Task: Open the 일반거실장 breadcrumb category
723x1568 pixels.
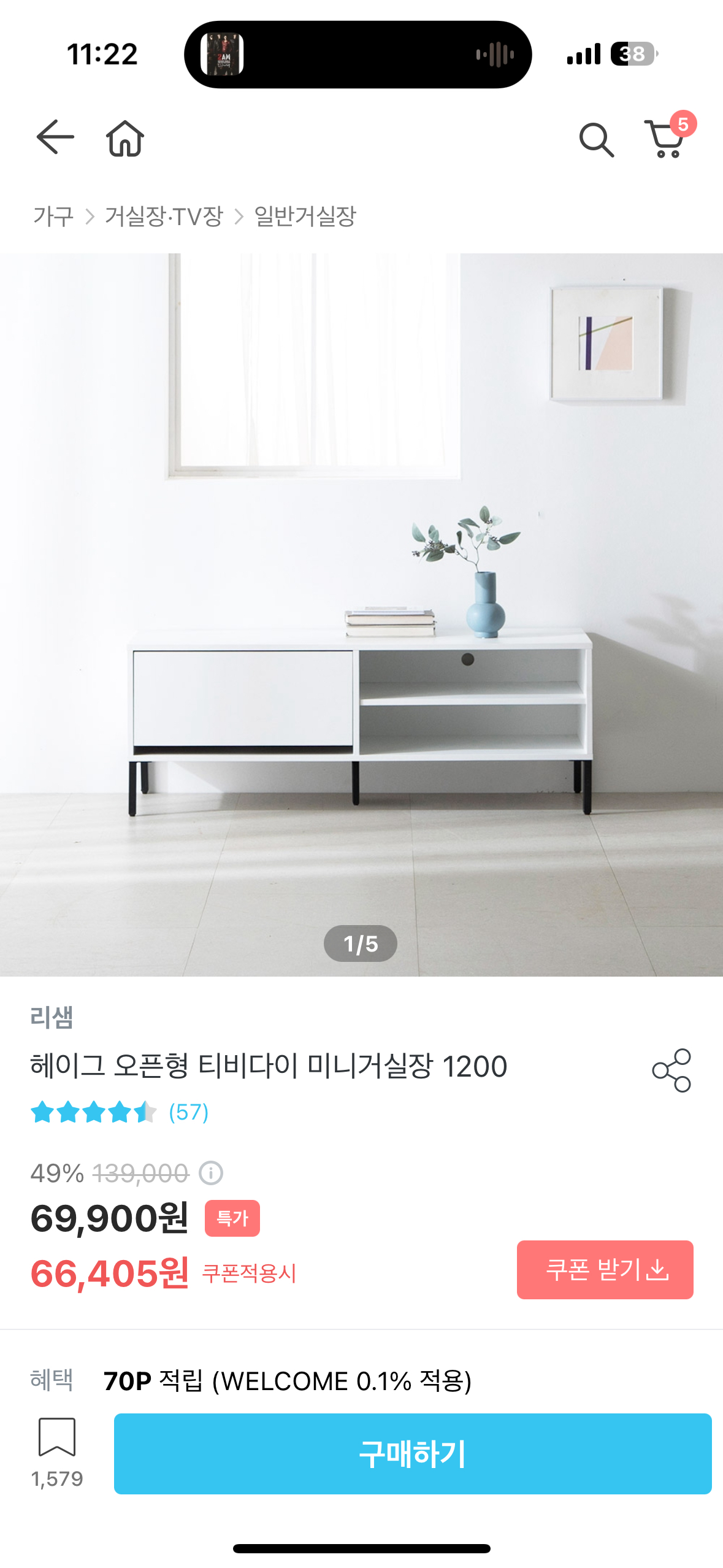Action: click(x=305, y=216)
